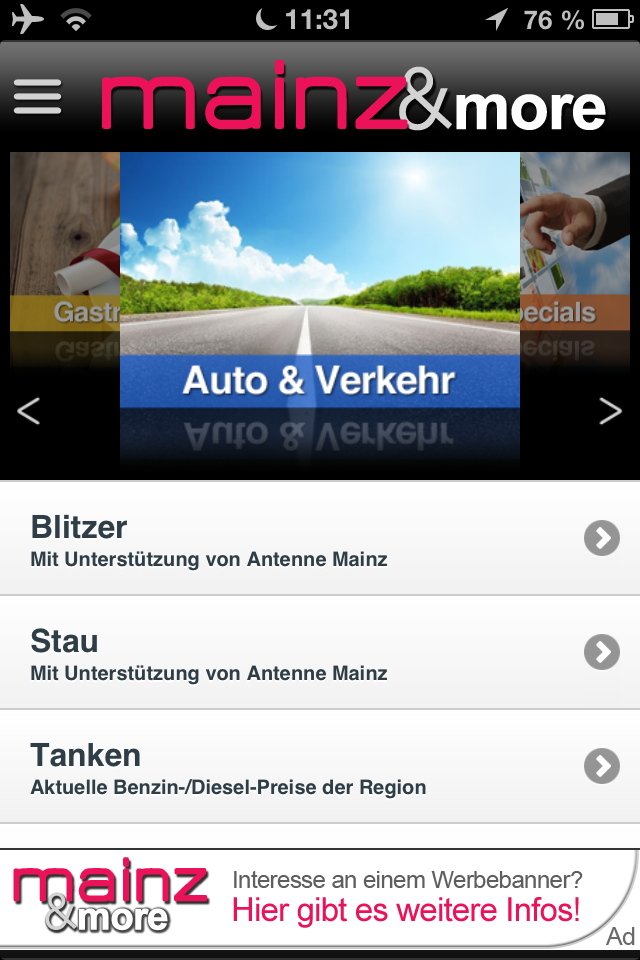Open the Stau traffic jam row
The width and height of the screenshot is (640, 960).
click(320, 653)
